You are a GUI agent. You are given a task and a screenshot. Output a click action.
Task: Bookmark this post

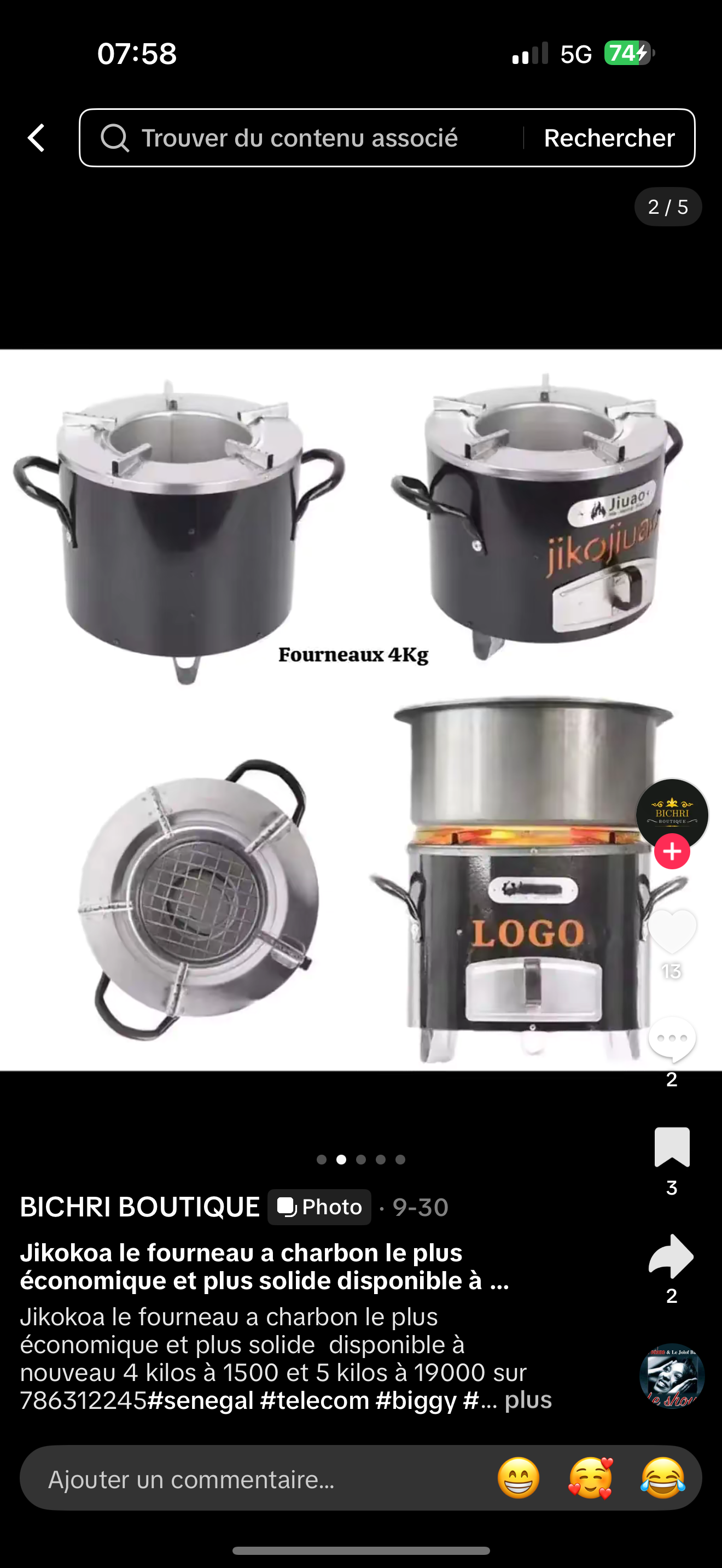(x=672, y=1147)
